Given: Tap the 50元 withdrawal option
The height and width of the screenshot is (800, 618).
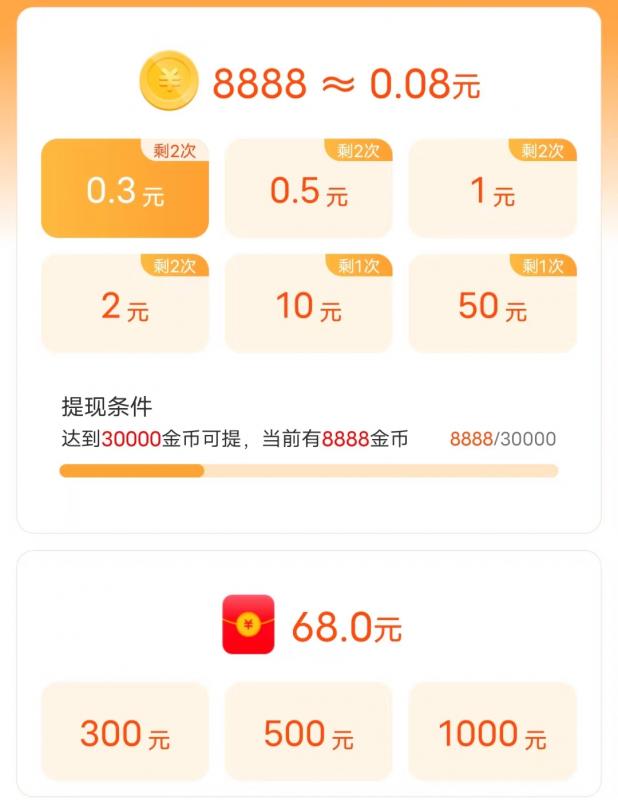Looking at the screenshot, I should (493, 305).
